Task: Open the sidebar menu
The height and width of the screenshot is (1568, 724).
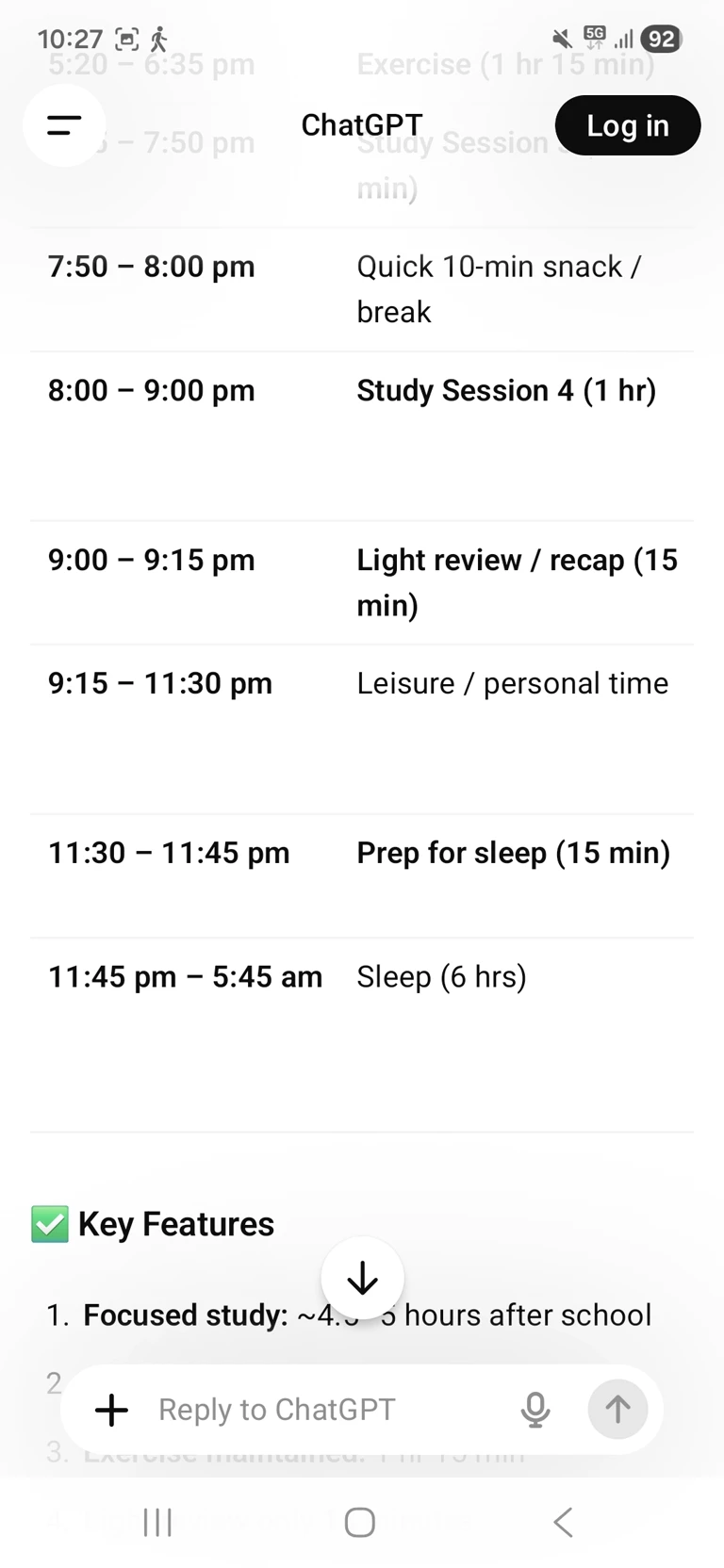Action: click(64, 125)
